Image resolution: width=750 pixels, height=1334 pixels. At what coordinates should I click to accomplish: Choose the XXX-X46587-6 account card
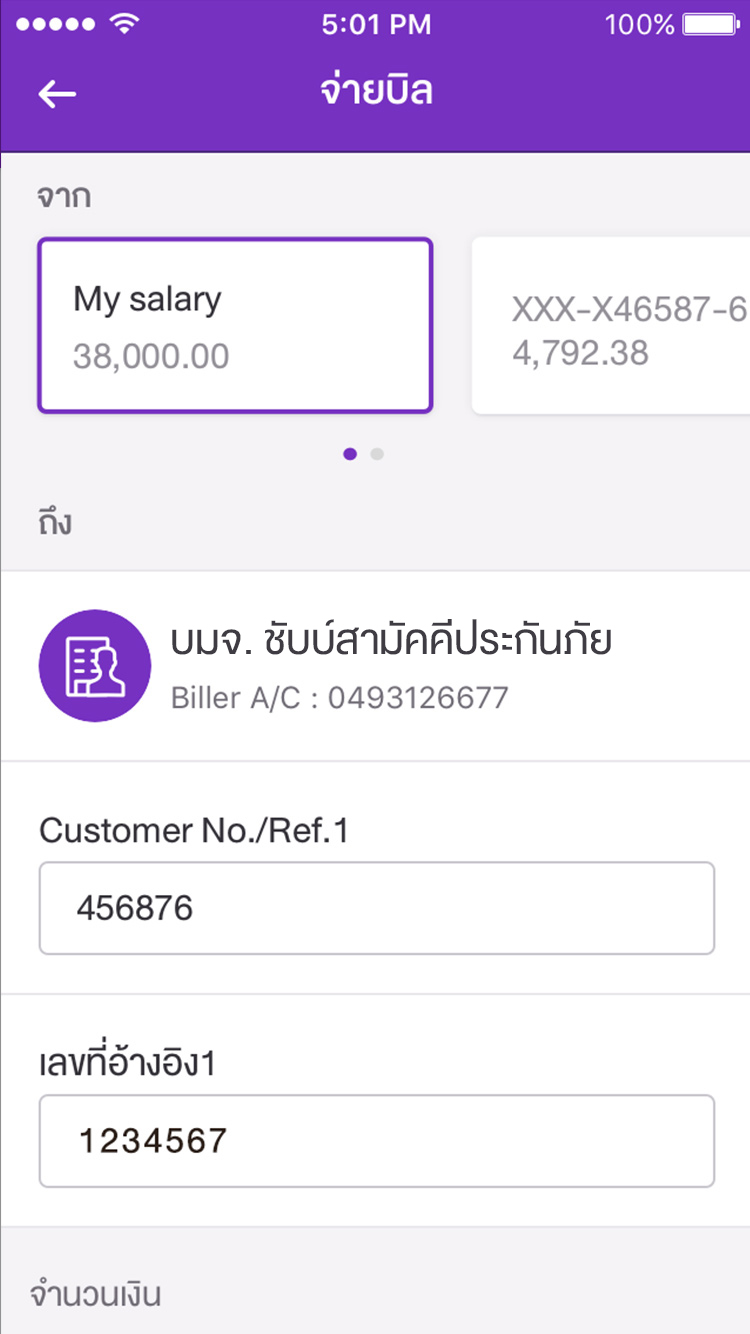point(611,325)
